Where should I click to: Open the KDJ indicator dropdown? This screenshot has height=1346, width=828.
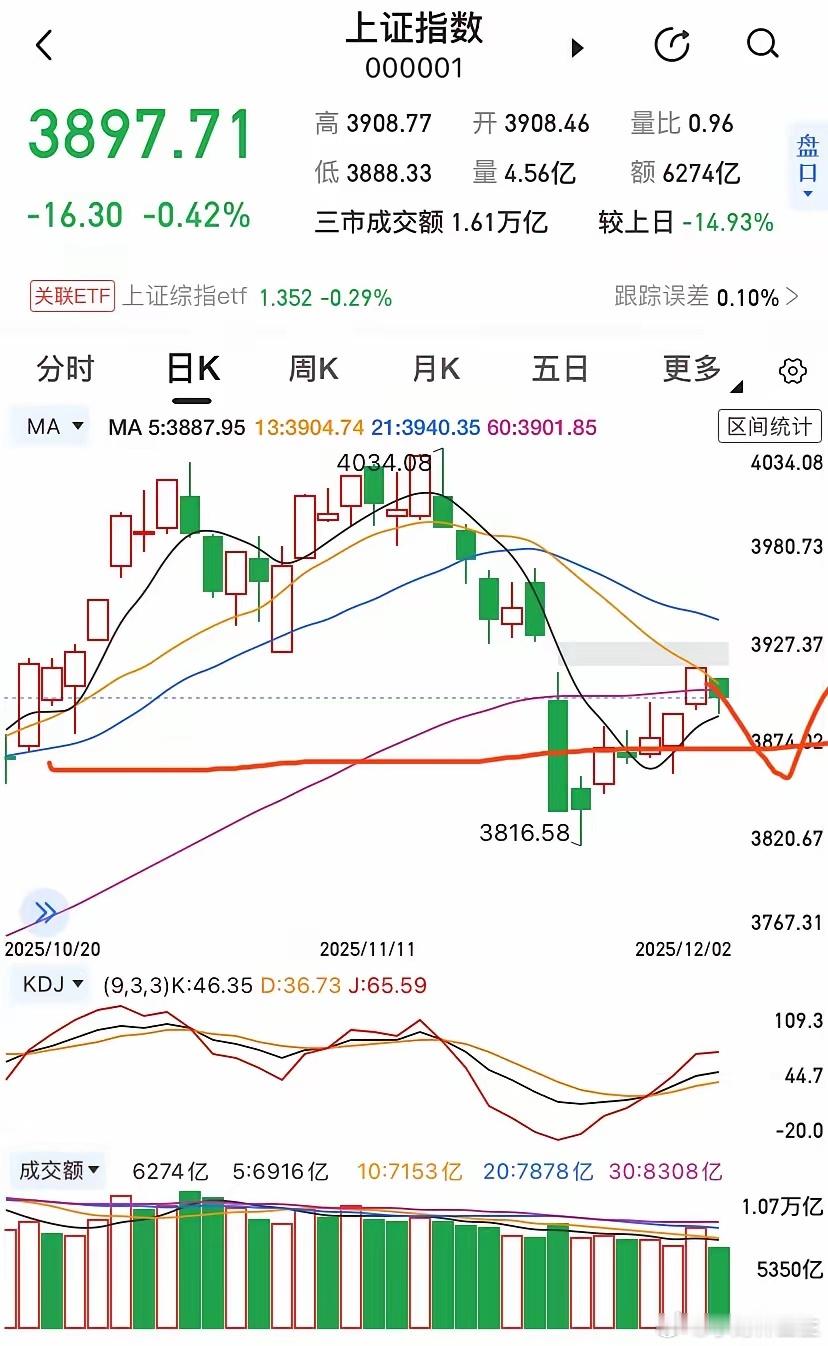tap(48, 985)
